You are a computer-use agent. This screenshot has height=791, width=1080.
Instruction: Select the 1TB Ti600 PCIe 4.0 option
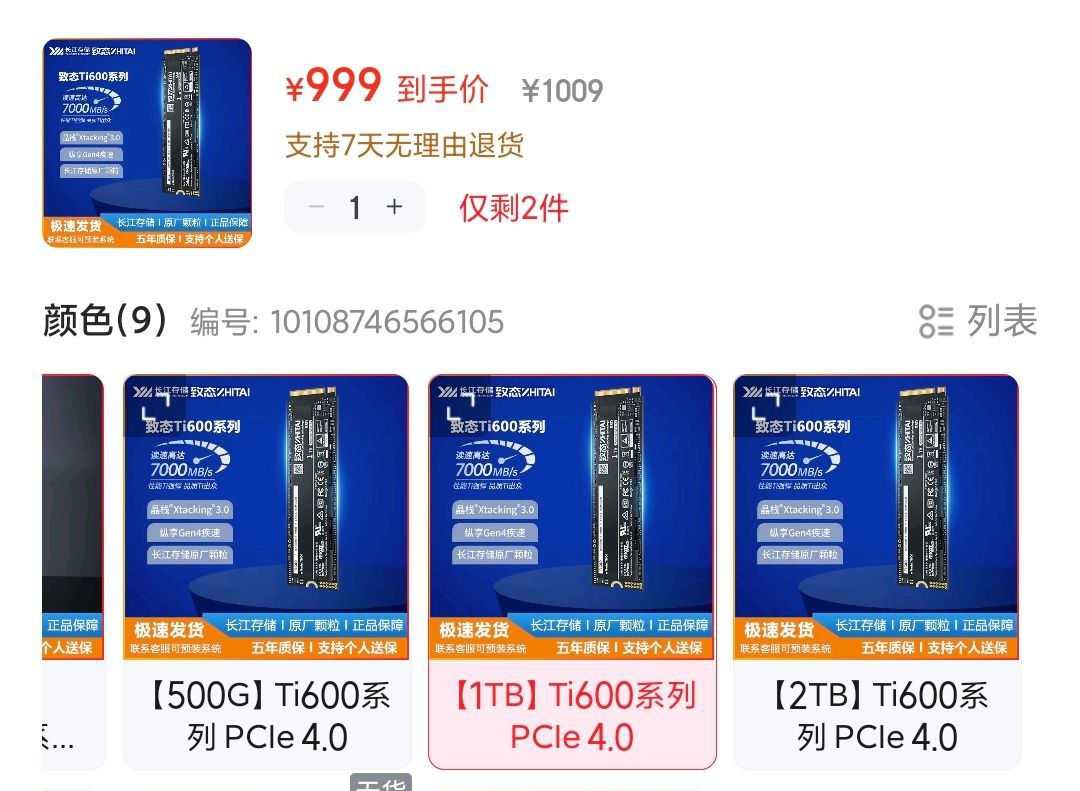pos(572,570)
